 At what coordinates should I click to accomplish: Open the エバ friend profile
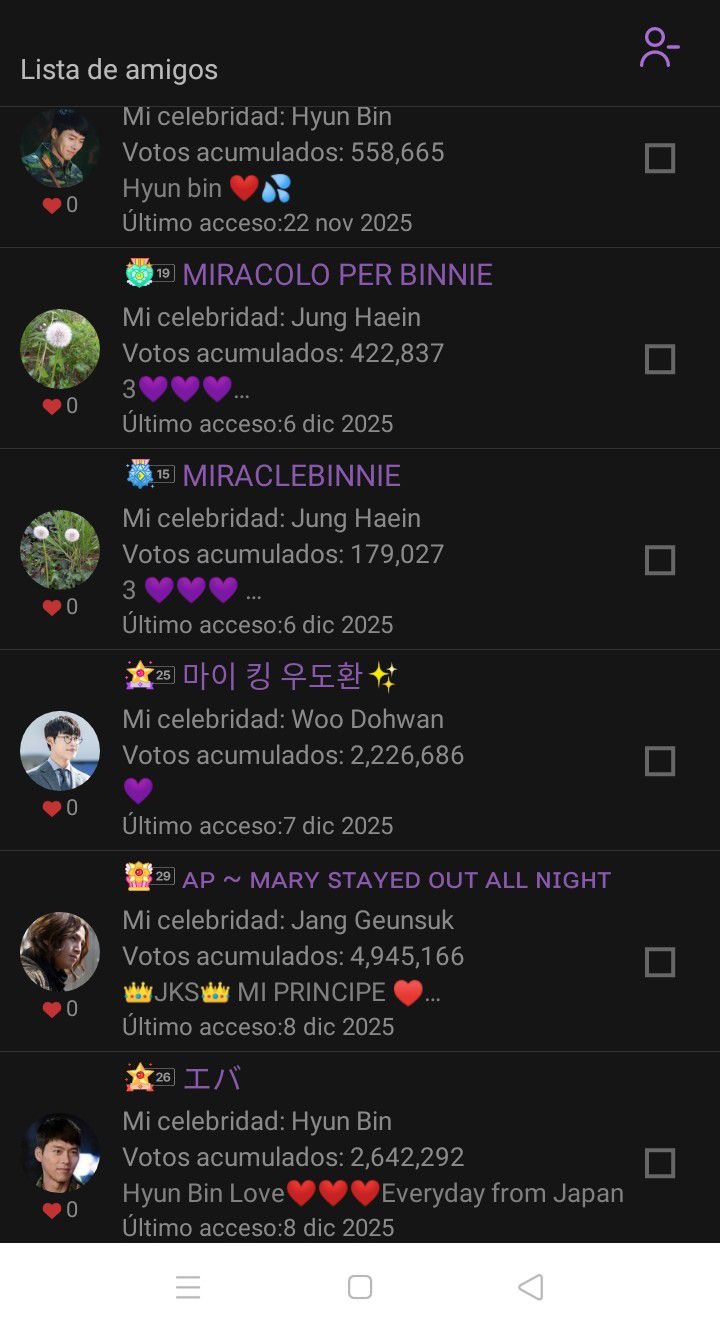coord(212,1078)
